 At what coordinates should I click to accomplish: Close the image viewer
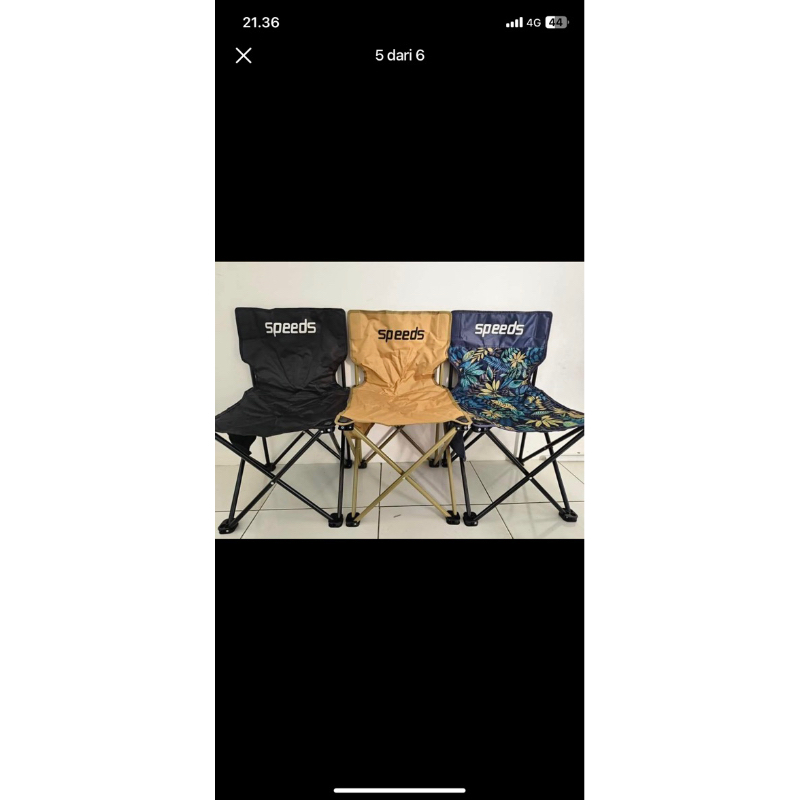[244, 55]
